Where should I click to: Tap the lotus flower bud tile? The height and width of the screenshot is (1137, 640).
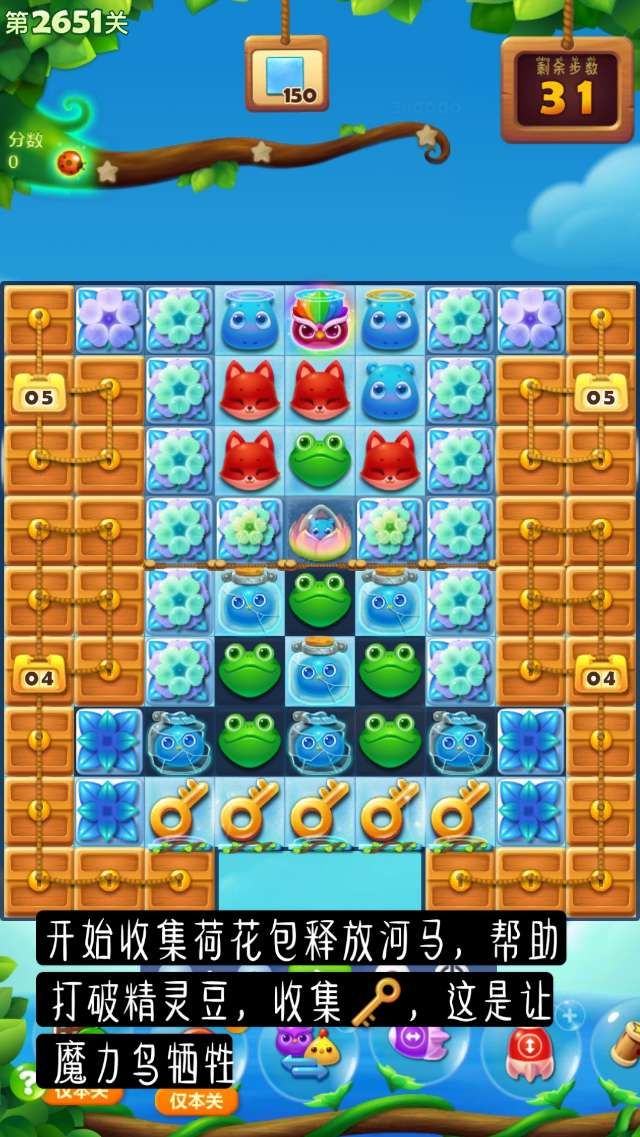point(319,530)
